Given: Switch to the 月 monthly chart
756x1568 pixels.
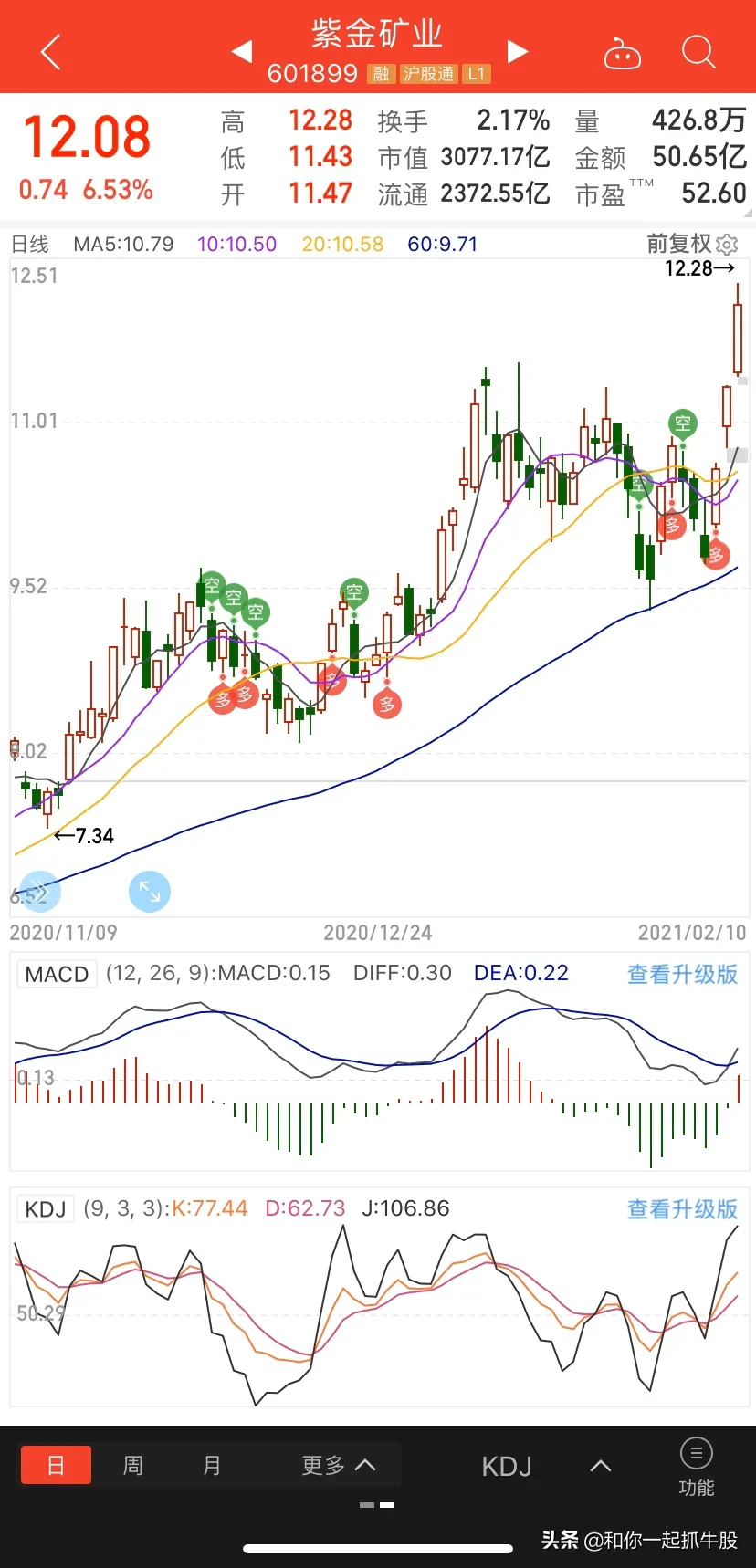Looking at the screenshot, I should (212, 1465).
